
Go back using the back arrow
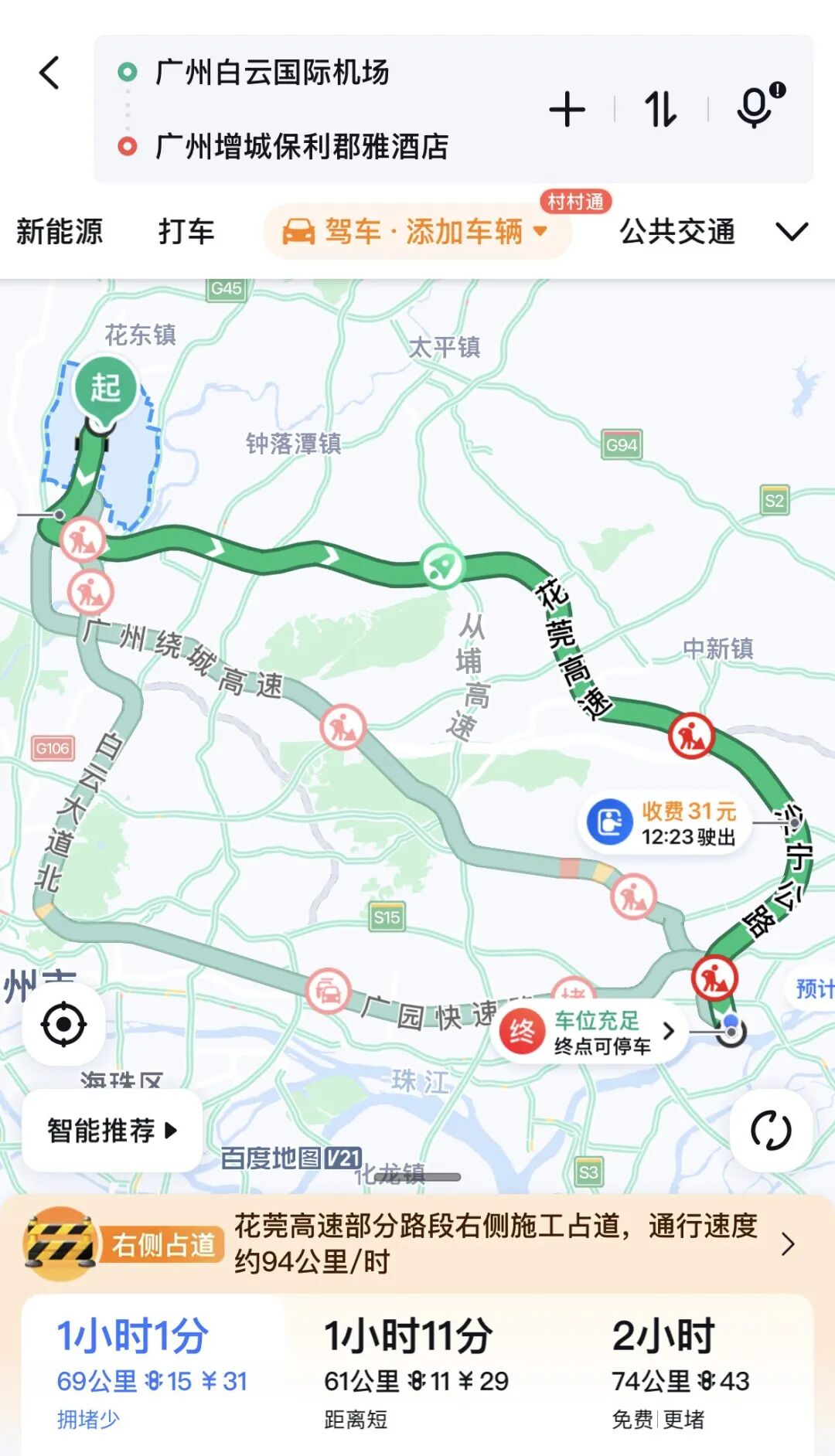click(x=49, y=73)
